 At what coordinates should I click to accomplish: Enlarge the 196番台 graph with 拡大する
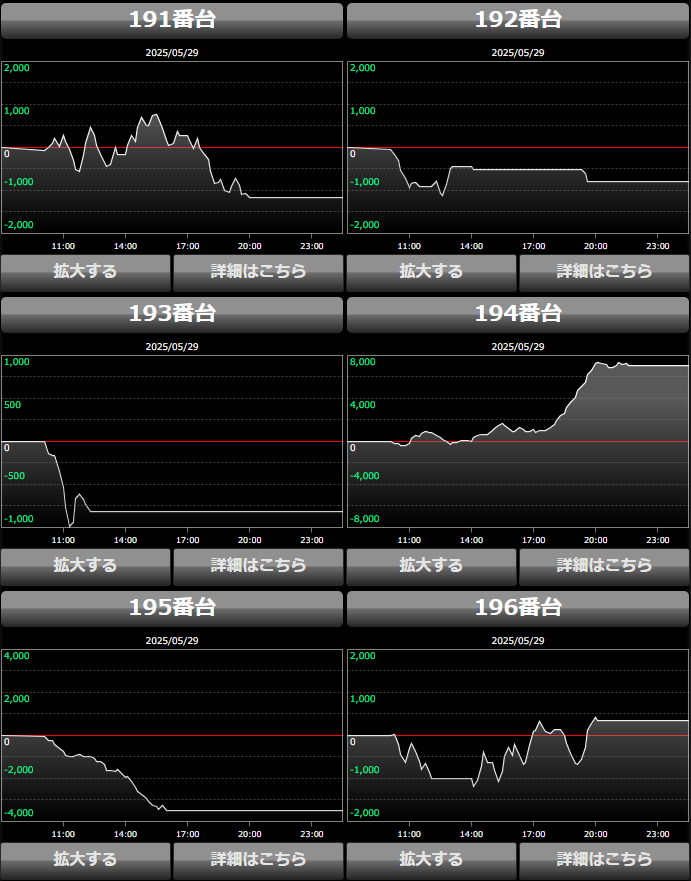tap(431, 859)
